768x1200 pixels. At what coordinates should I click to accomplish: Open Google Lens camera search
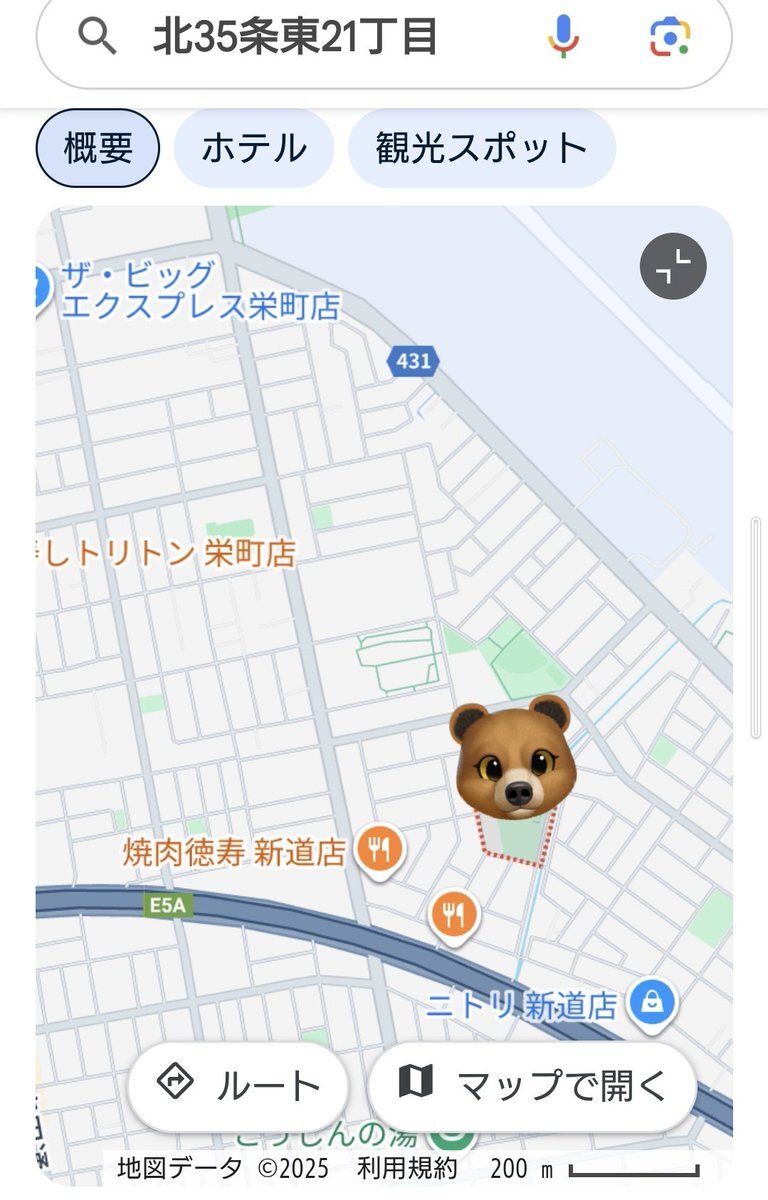point(670,38)
